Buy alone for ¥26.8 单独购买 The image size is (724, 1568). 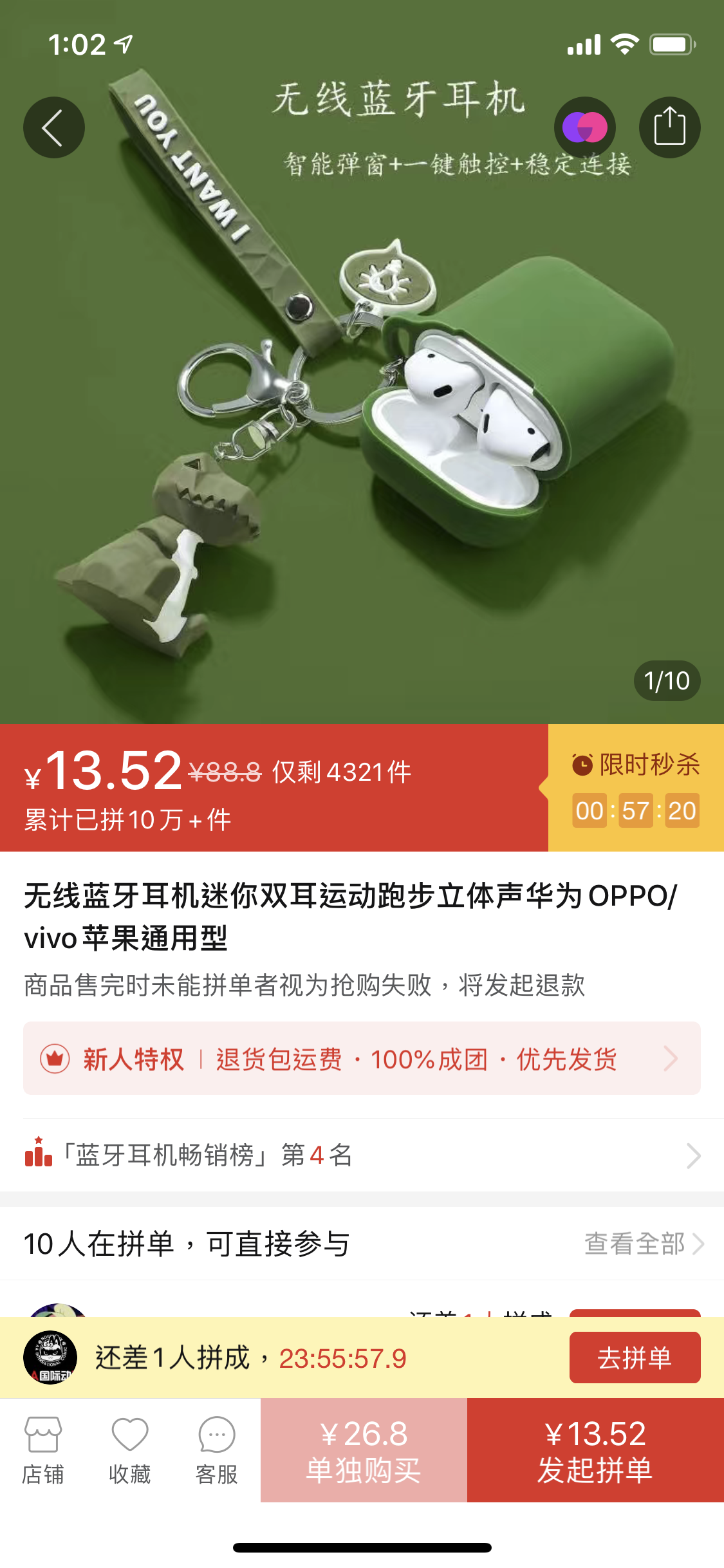tap(364, 1451)
